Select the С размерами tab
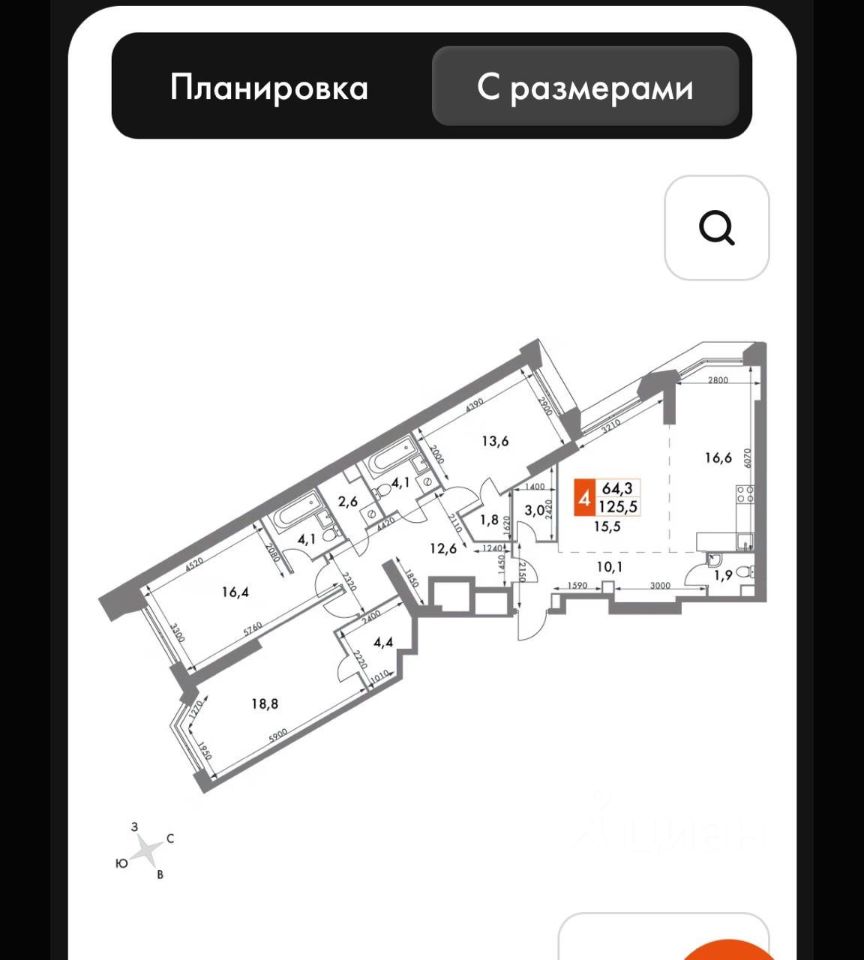The image size is (864, 960). coord(585,87)
